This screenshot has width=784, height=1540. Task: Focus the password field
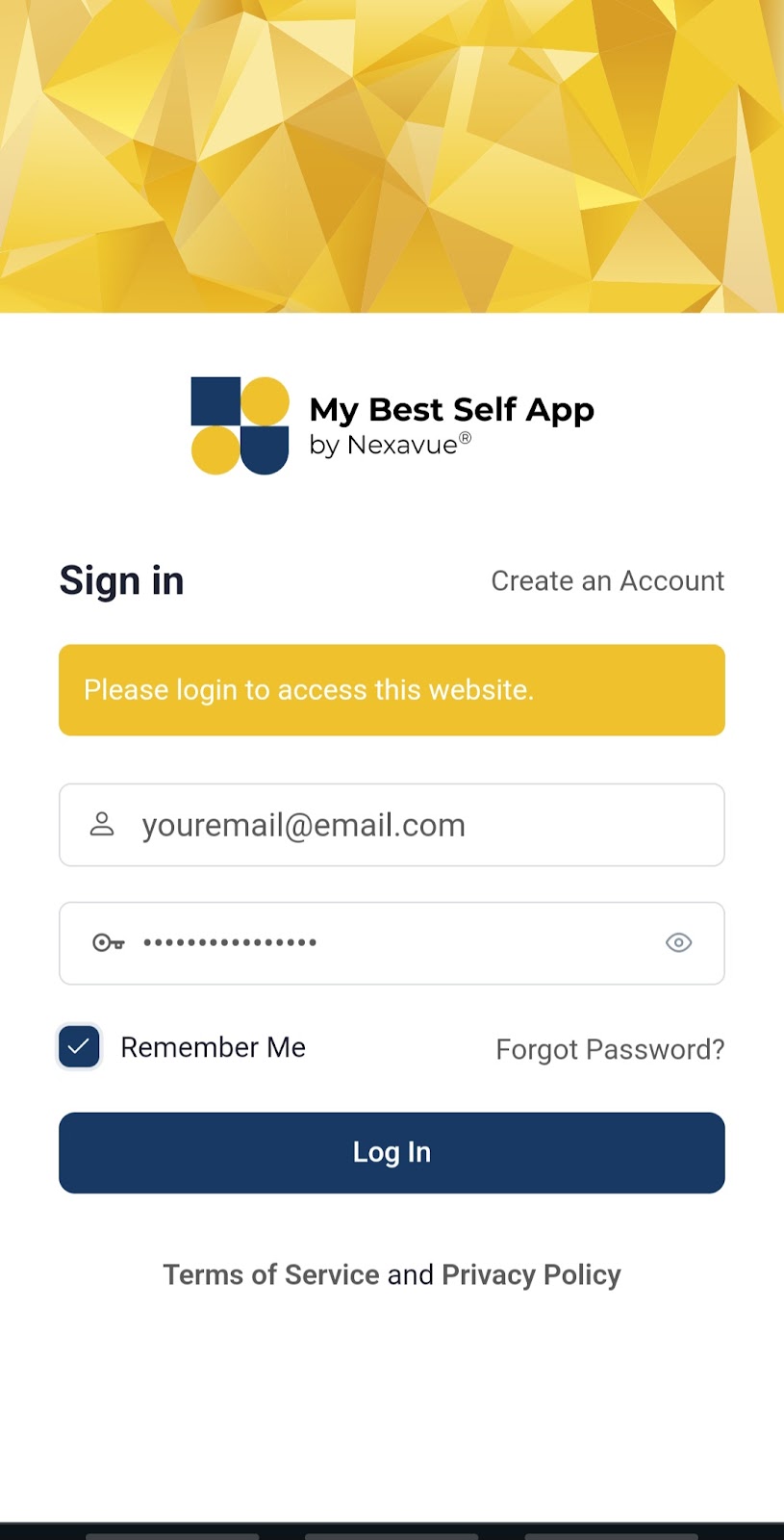coord(392,943)
